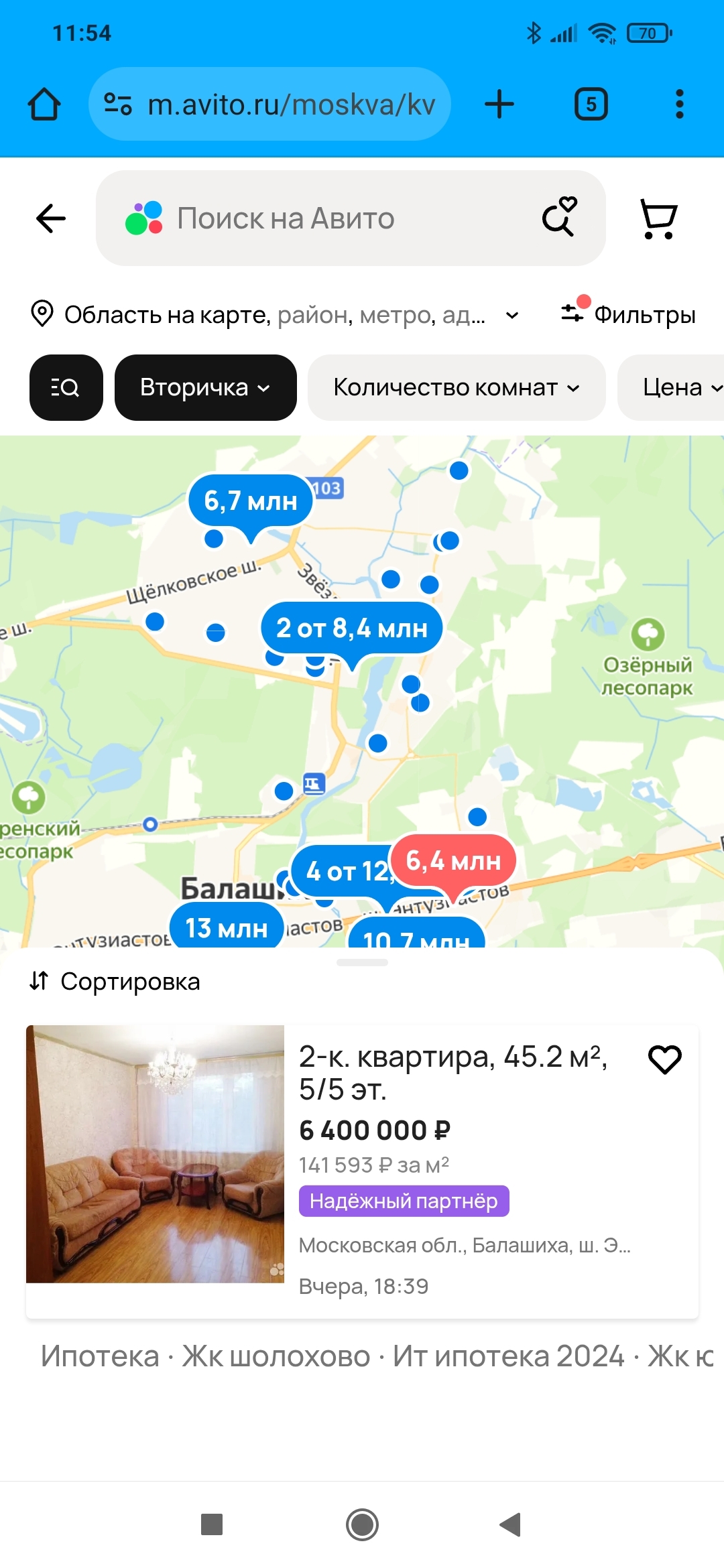Save this search with the heart magnifier
Viewport: 724px width, 1568px height.
(x=560, y=216)
